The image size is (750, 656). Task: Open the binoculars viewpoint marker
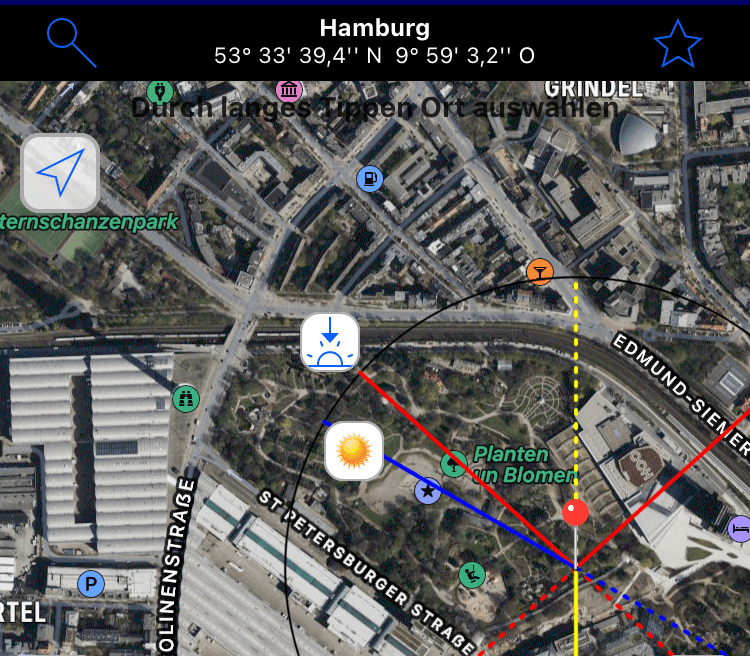(186, 398)
